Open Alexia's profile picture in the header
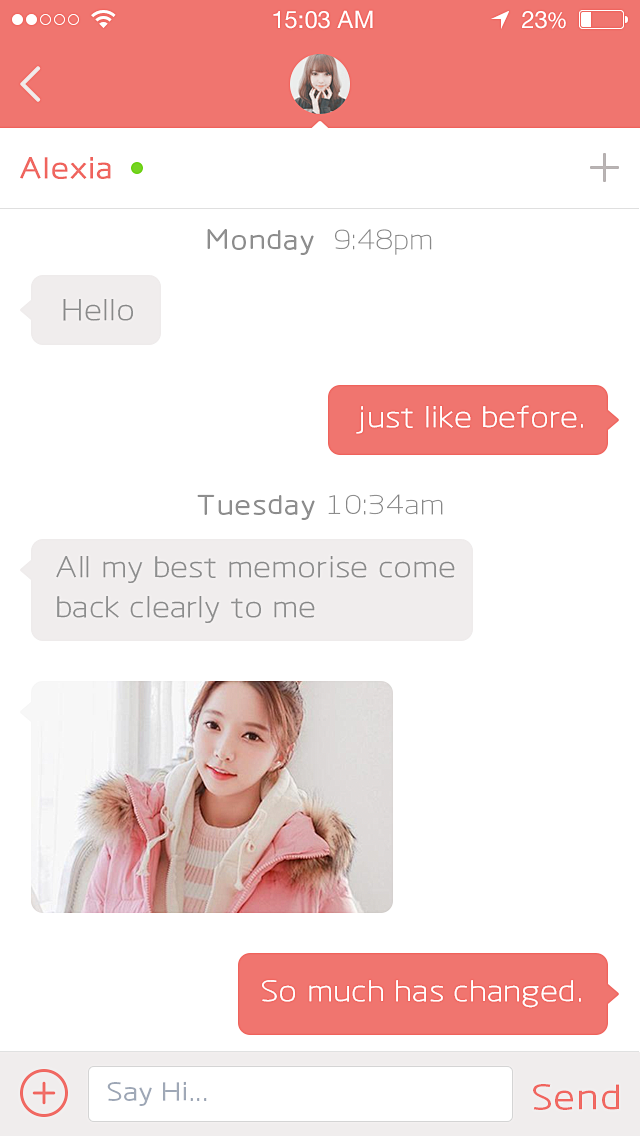The image size is (640, 1136). 320,84
